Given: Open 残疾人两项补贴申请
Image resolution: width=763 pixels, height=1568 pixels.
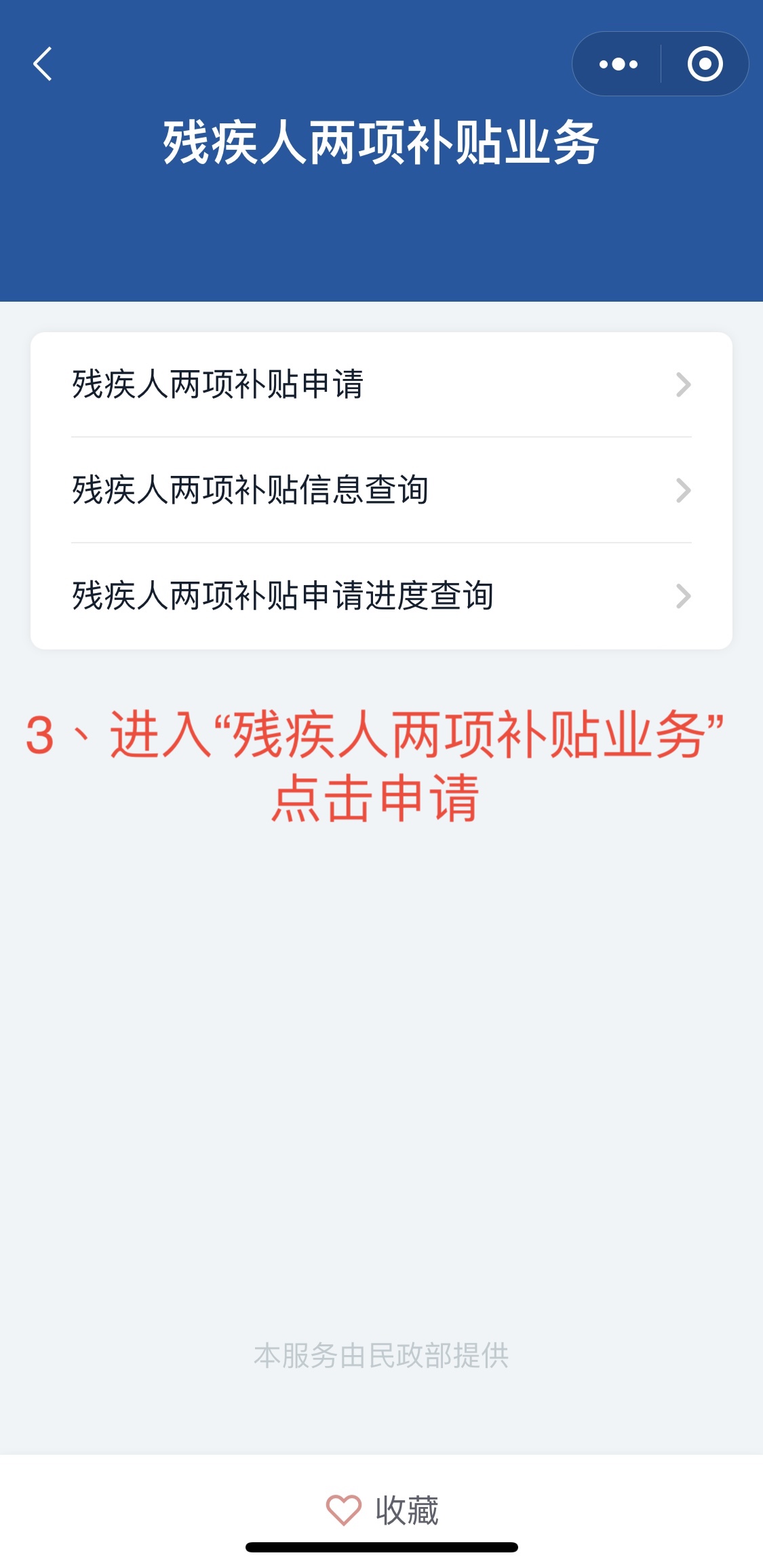Looking at the screenshot, I should [381, 384].
